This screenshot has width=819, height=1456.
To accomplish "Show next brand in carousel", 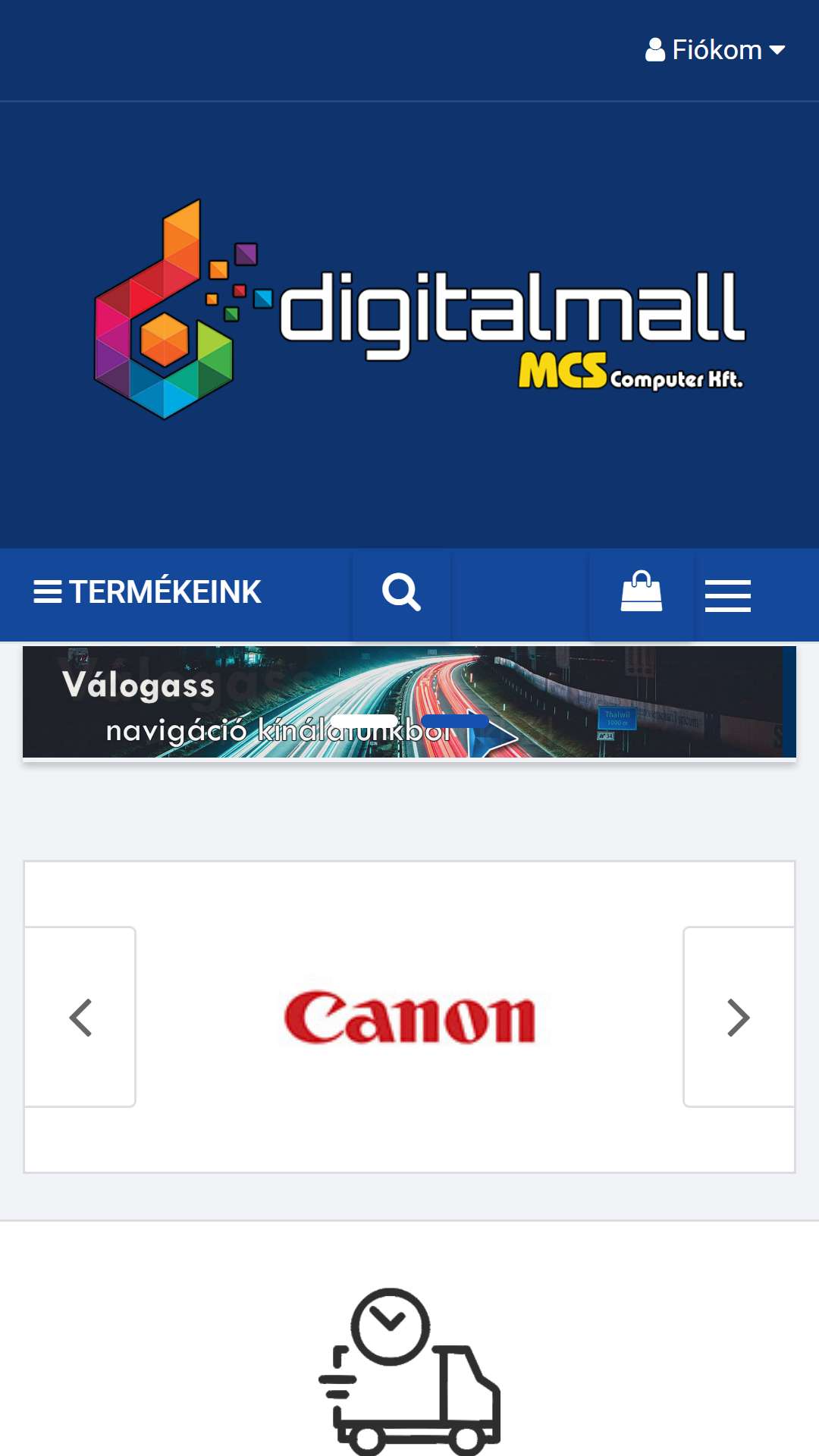I will click(x=739, y=1017).
